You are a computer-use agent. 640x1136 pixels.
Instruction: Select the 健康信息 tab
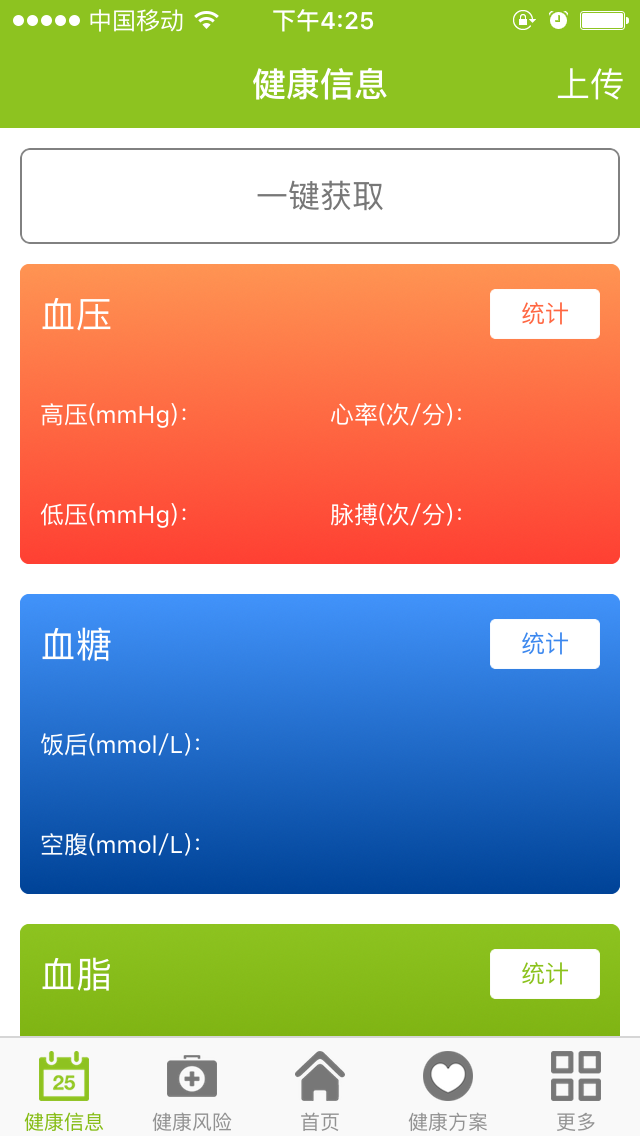coord(64,1090)
